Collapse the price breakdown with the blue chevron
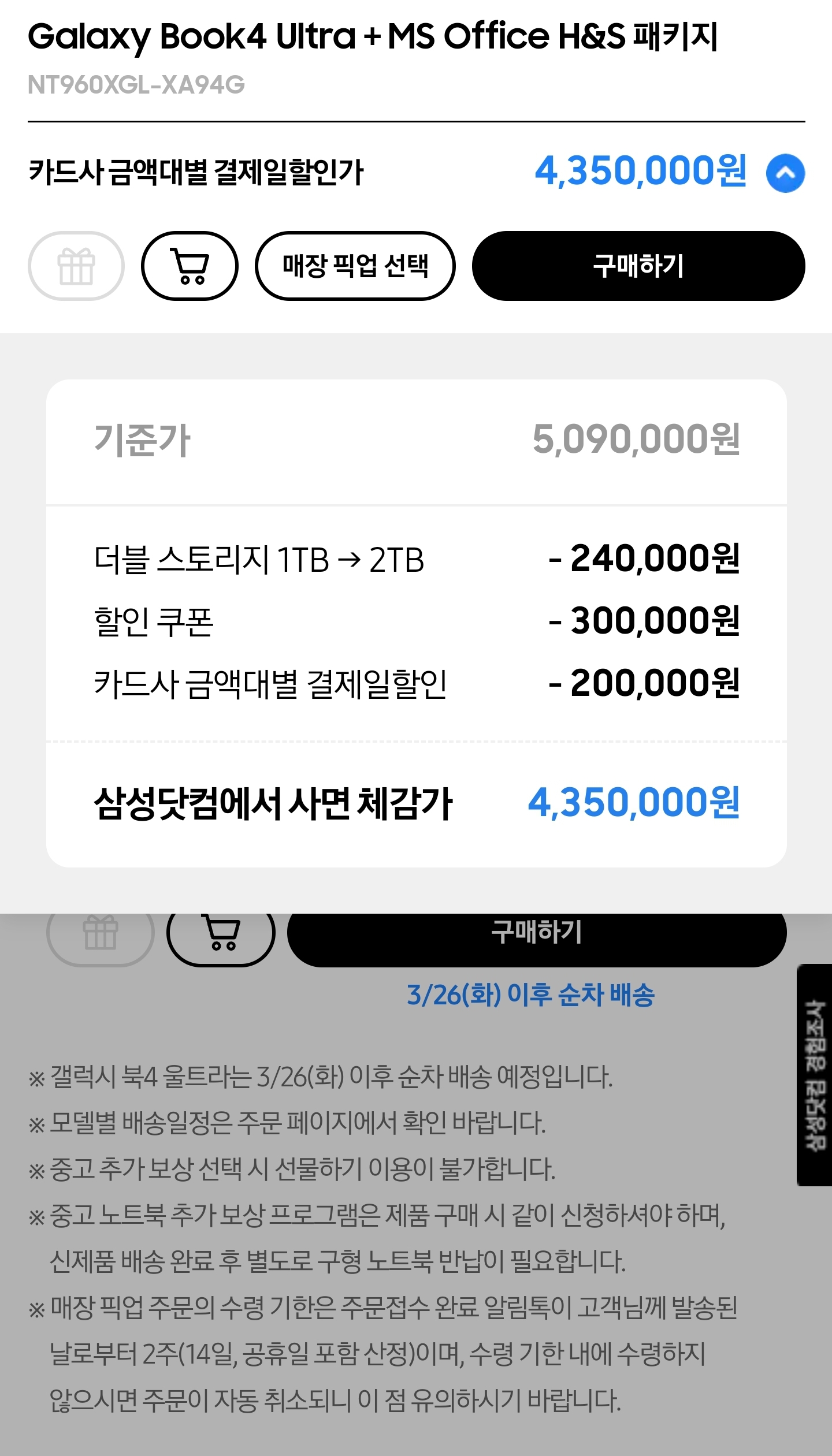The width and height of the screenshot is (832, 1456). (785, 173)
